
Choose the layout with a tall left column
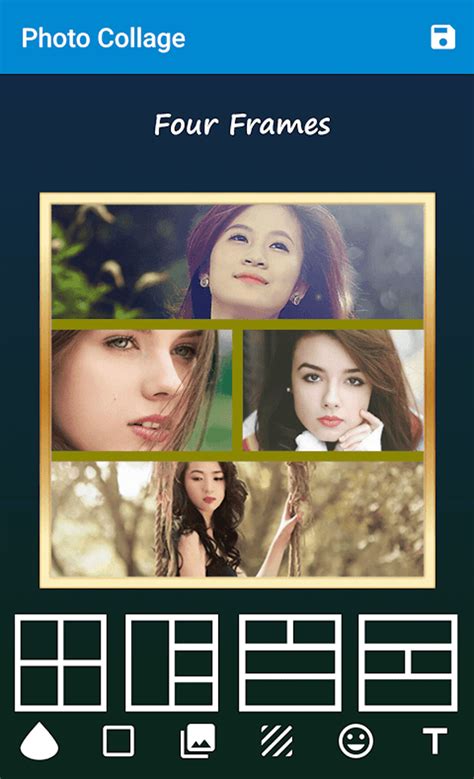click(172, 663)
